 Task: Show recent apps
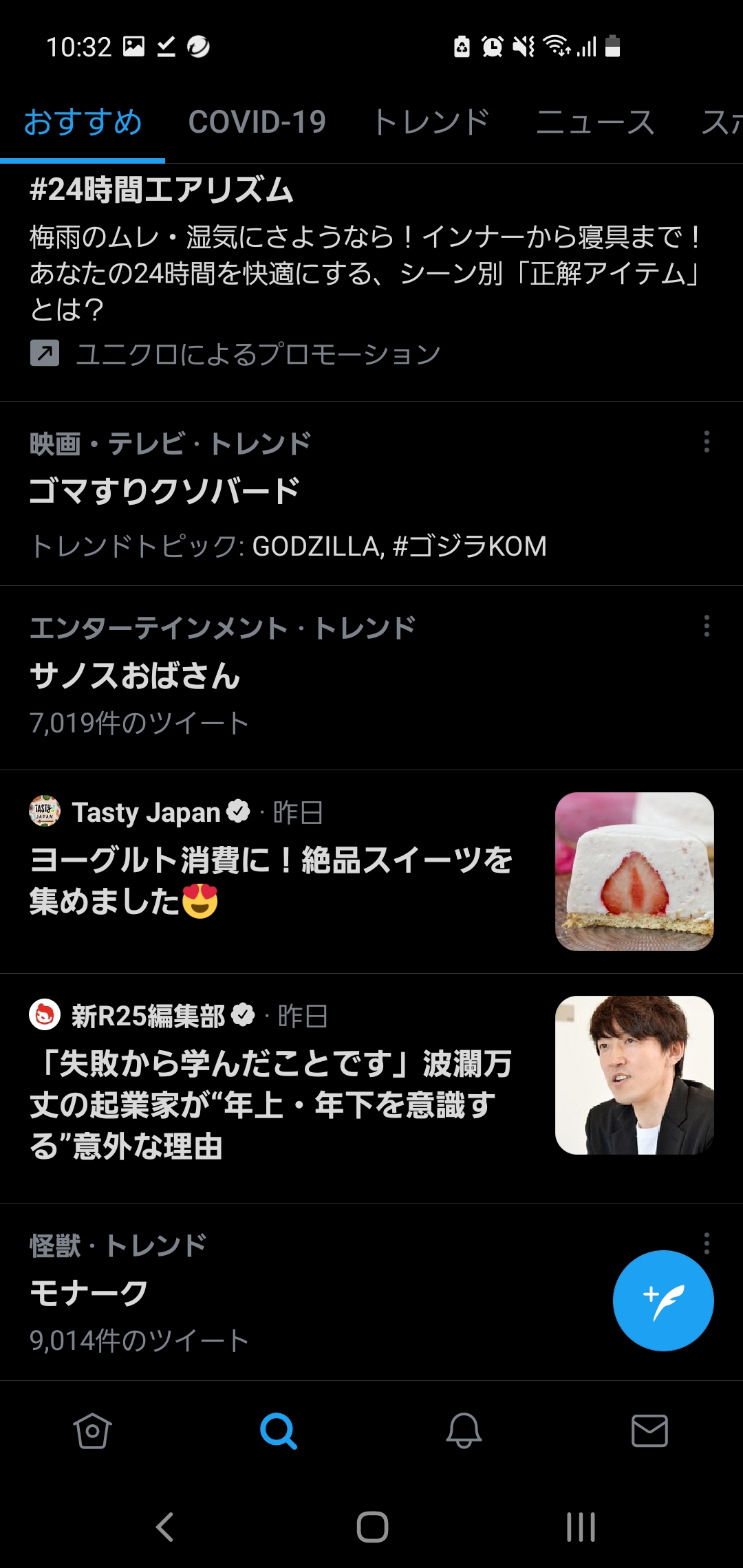(x=581, y=1527)
